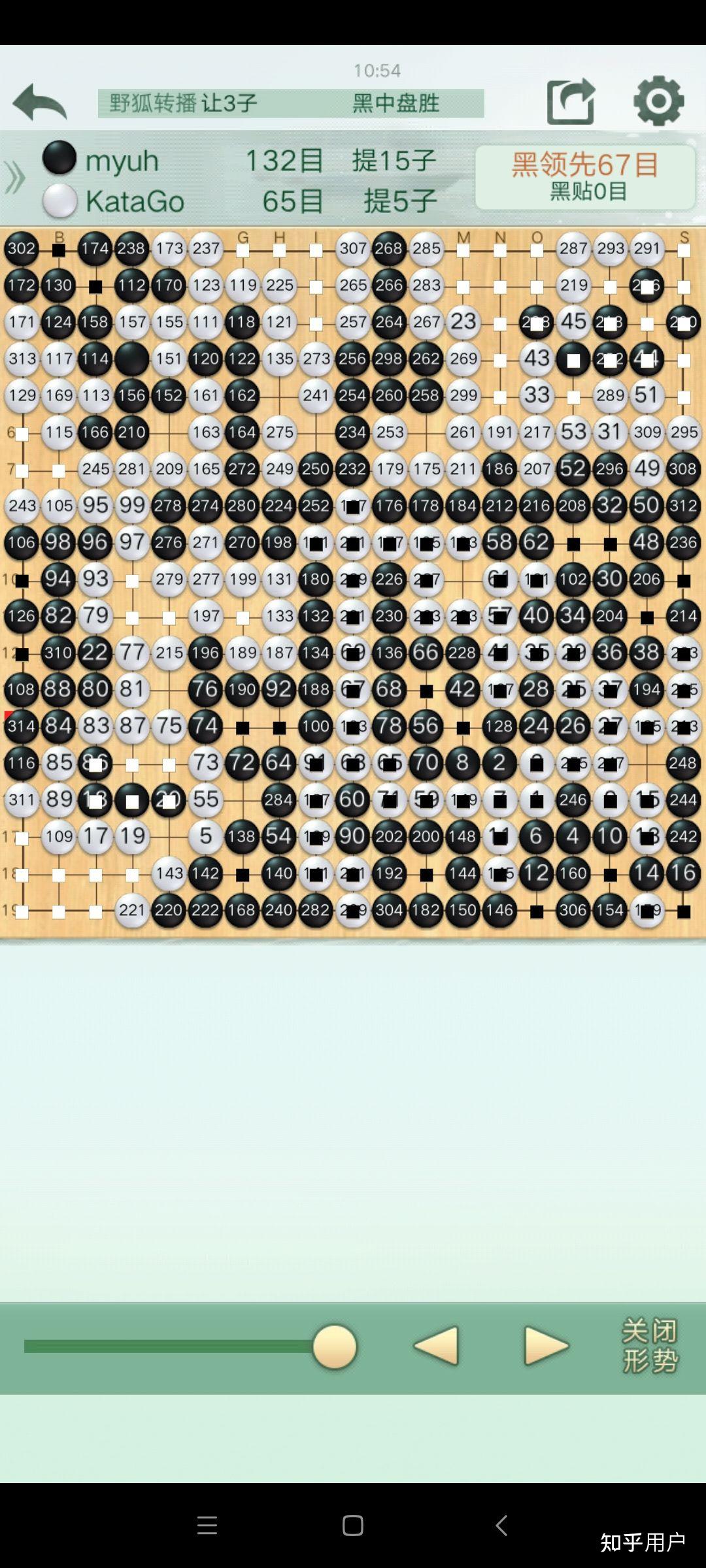706x1568 pixels.
Task: Select the black stone avatar next to myuh
Action: pos(59,159)
